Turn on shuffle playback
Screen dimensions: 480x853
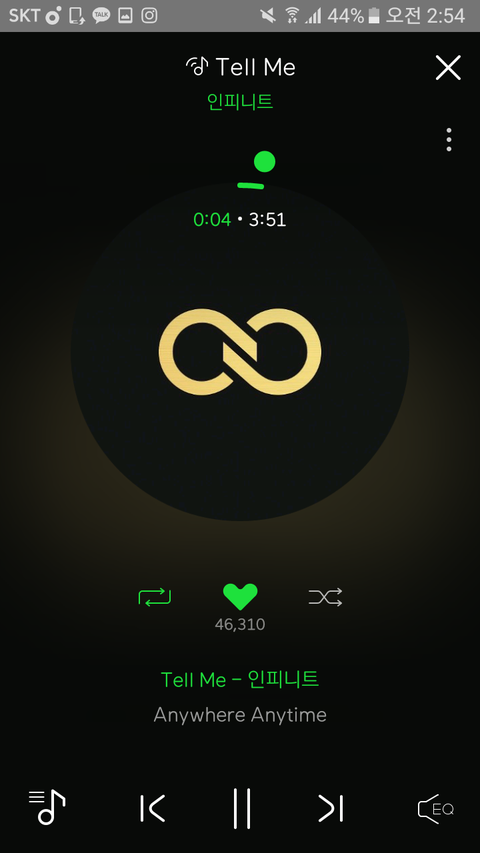(x=325, y=597)
